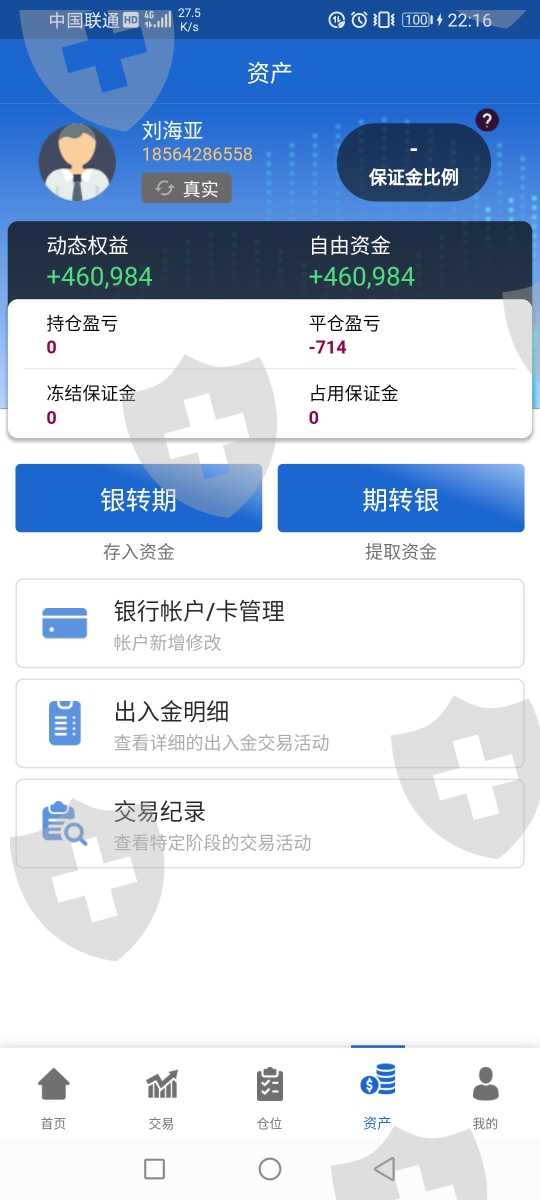Switch to the 仓位 positions tab
The image size is (540, 1200).
tap(270, 1097)
